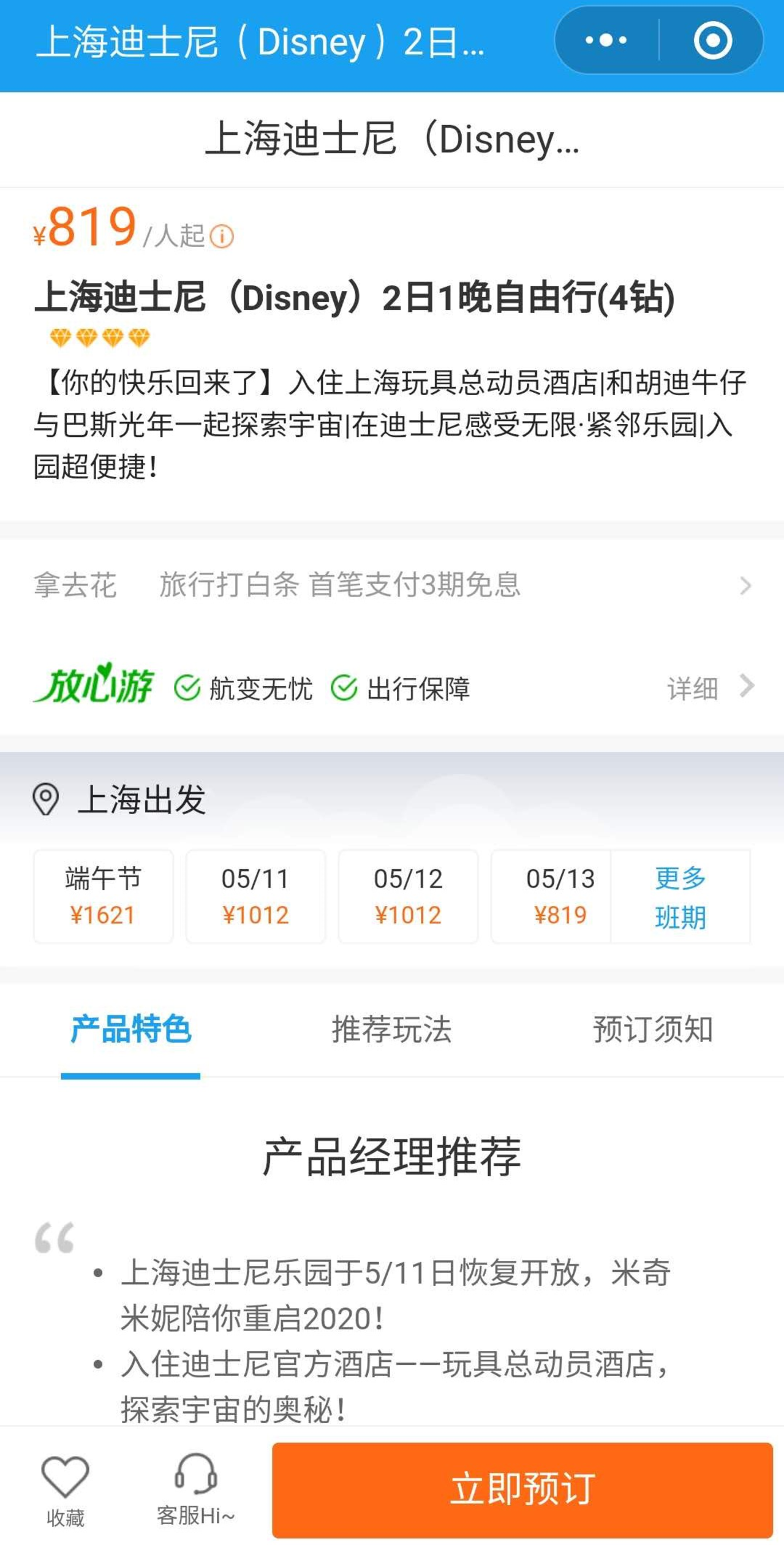This screenshot has width=784, height=1545.
Task: Close the mini program via circle icon
Action: pos(712,40)
